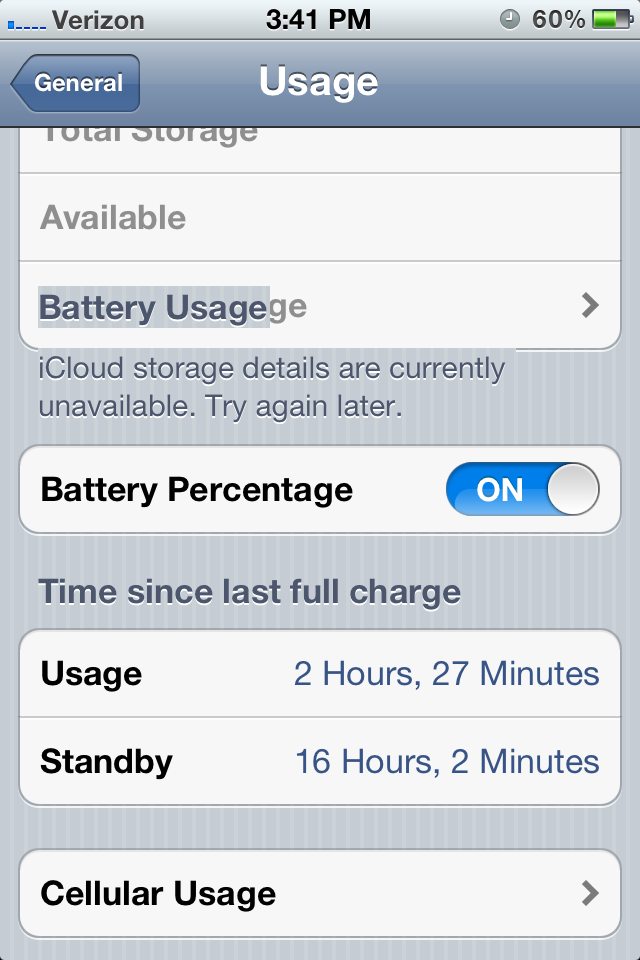
Task: Turn off the Battery Percentage switch
Action: pyautogui.click(x=522, y=491)
